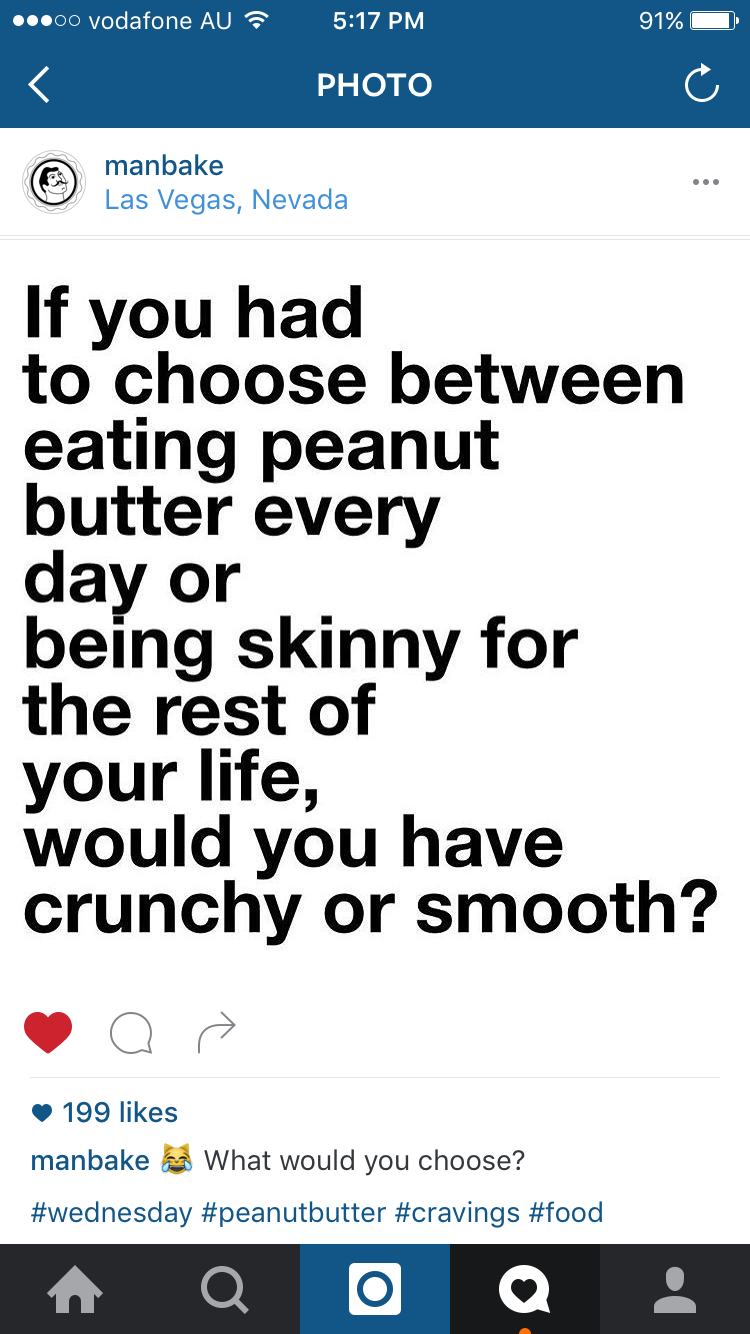Go back using the arrow

click(39, 85)
